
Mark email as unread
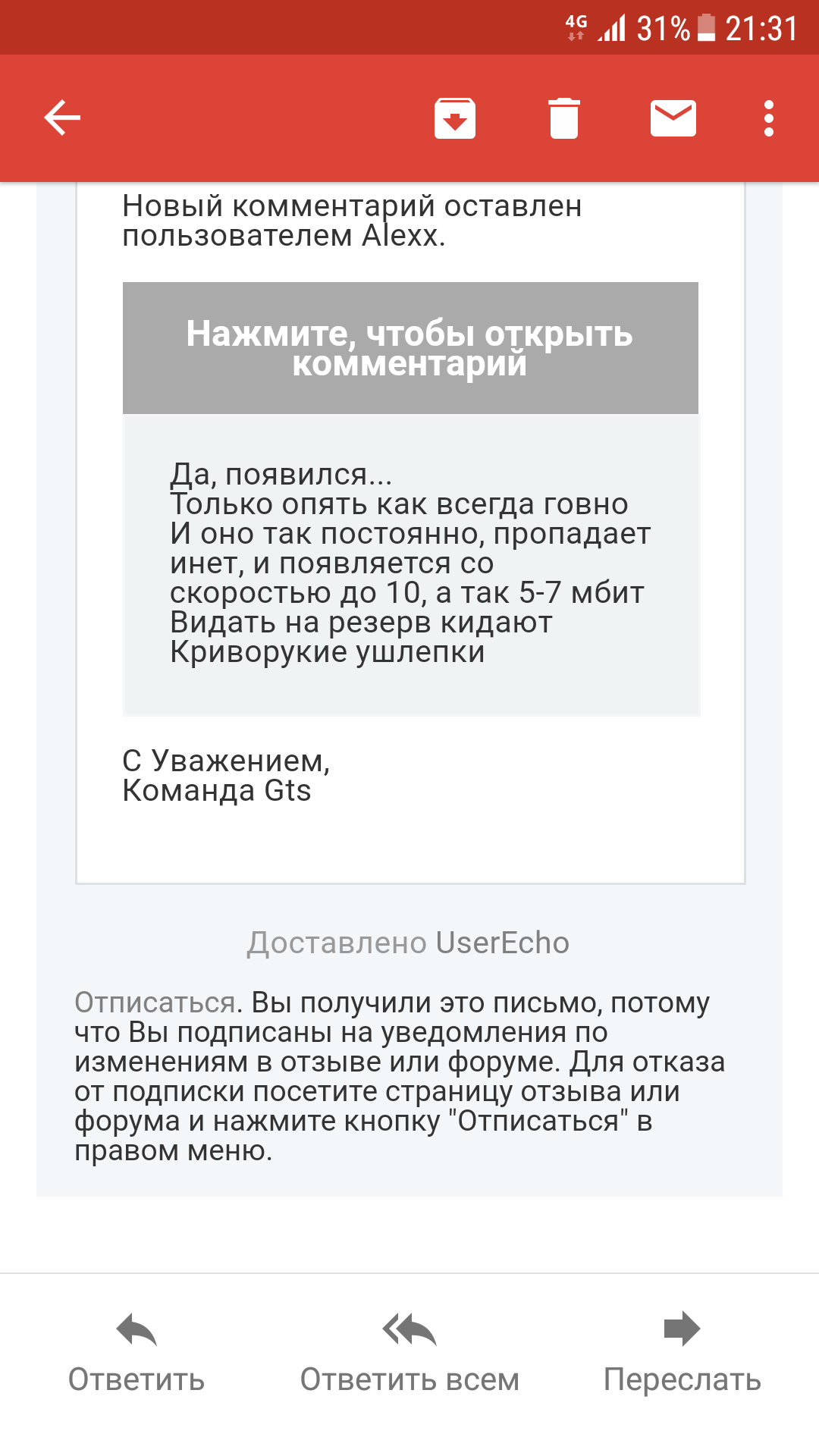coord(673,118)
